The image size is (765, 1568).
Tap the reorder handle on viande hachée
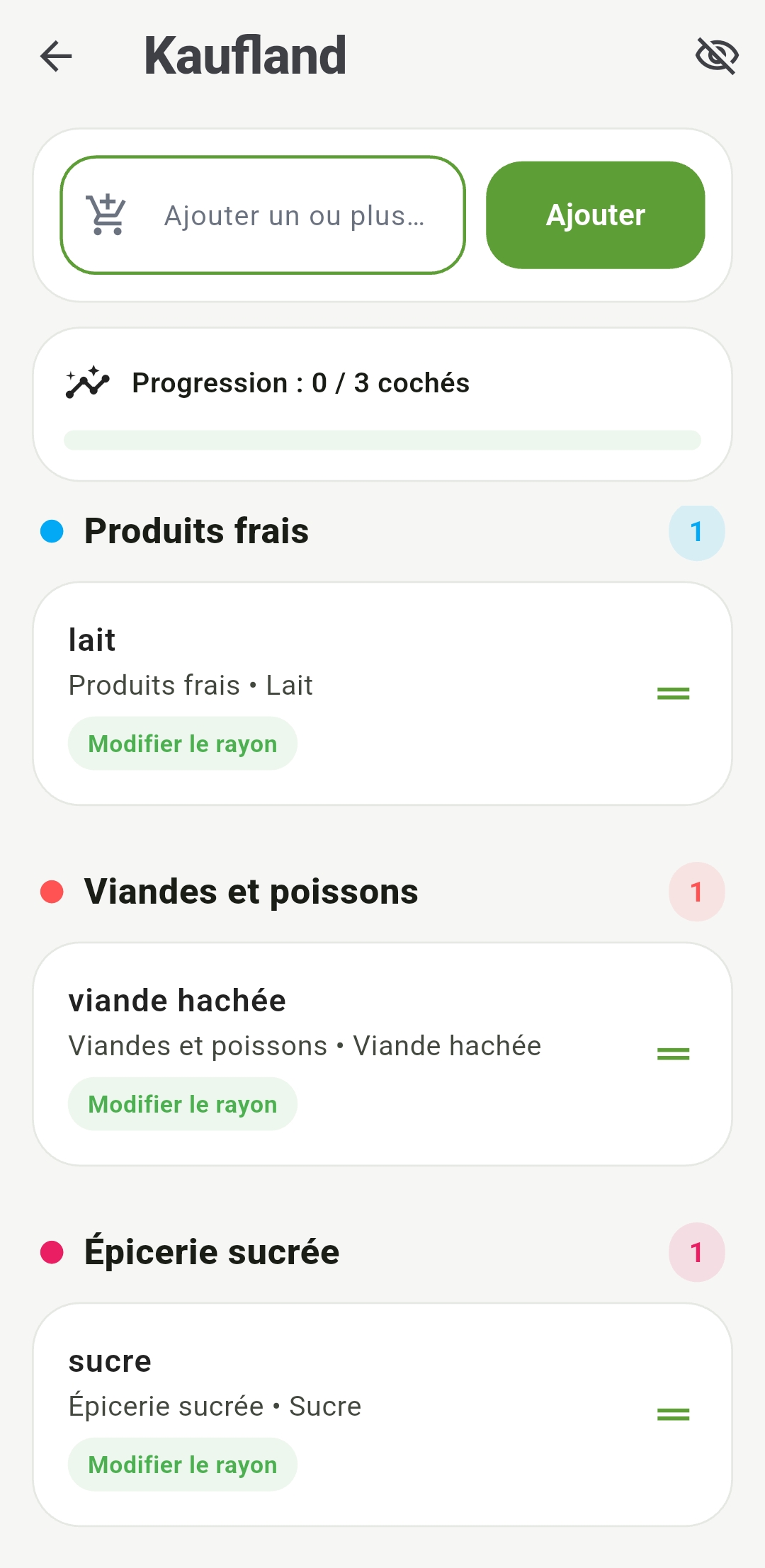(673, 1054)
